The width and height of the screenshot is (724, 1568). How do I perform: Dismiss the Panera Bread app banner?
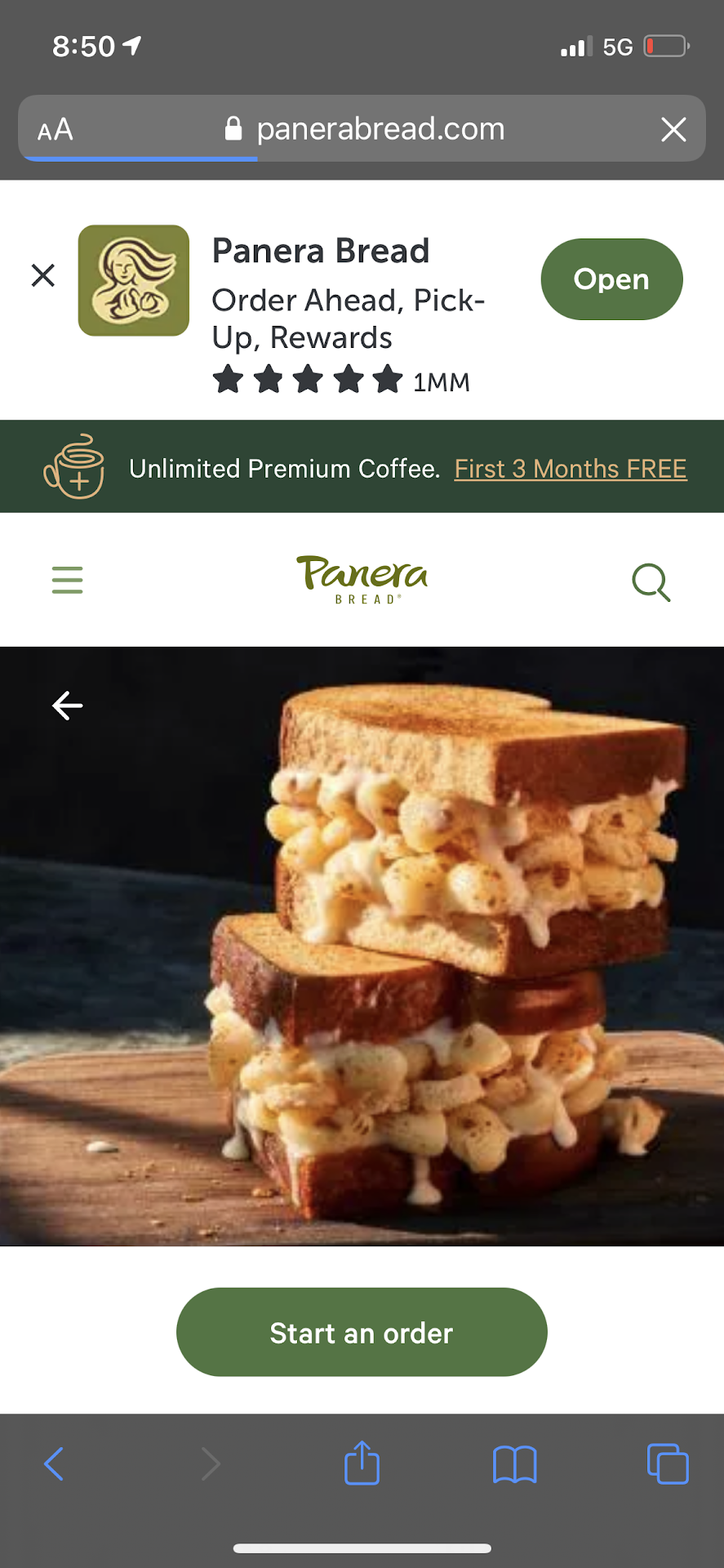(x=43, y=275)
